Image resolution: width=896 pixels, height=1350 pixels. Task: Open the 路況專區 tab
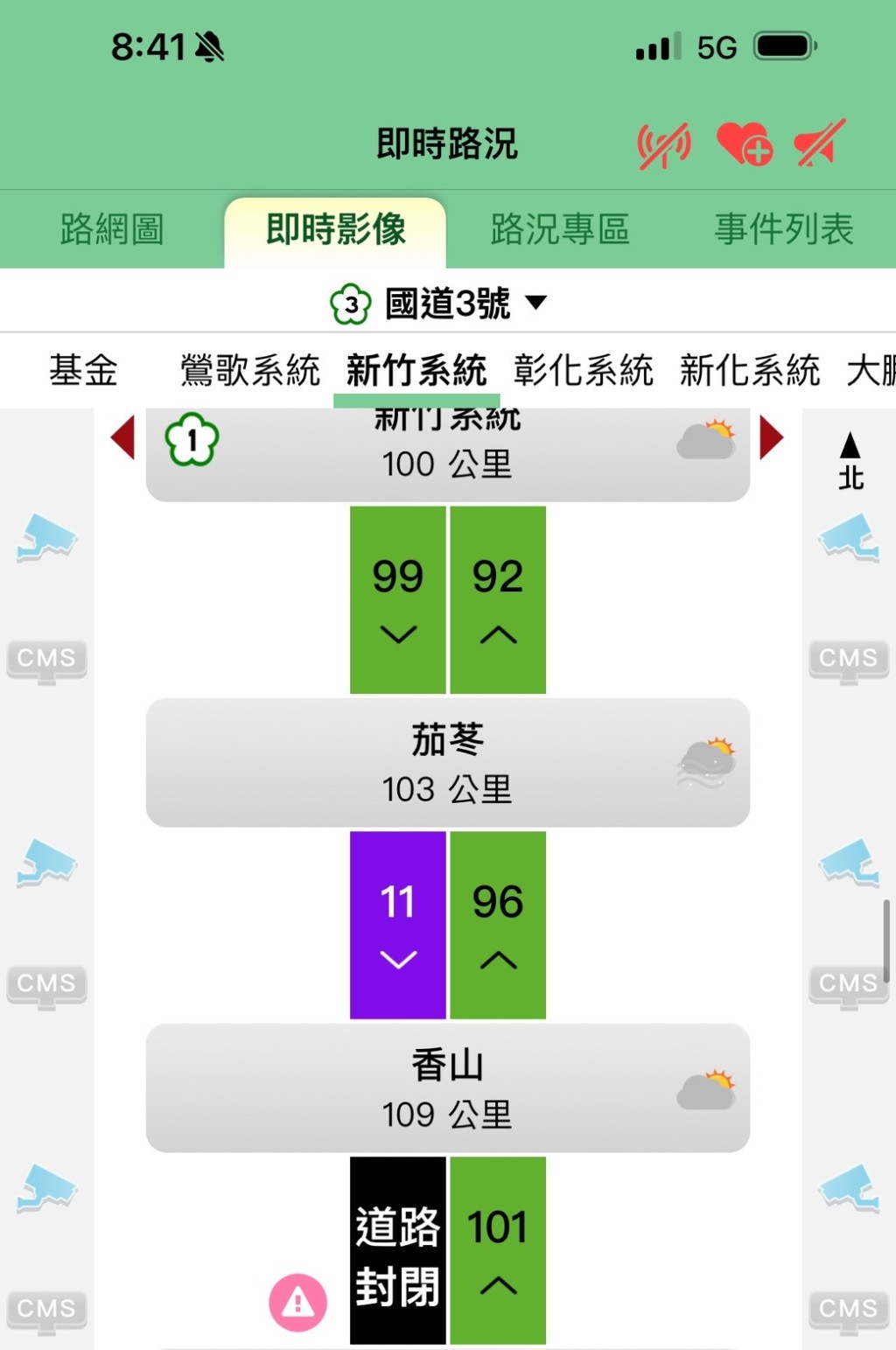point(560,230)
